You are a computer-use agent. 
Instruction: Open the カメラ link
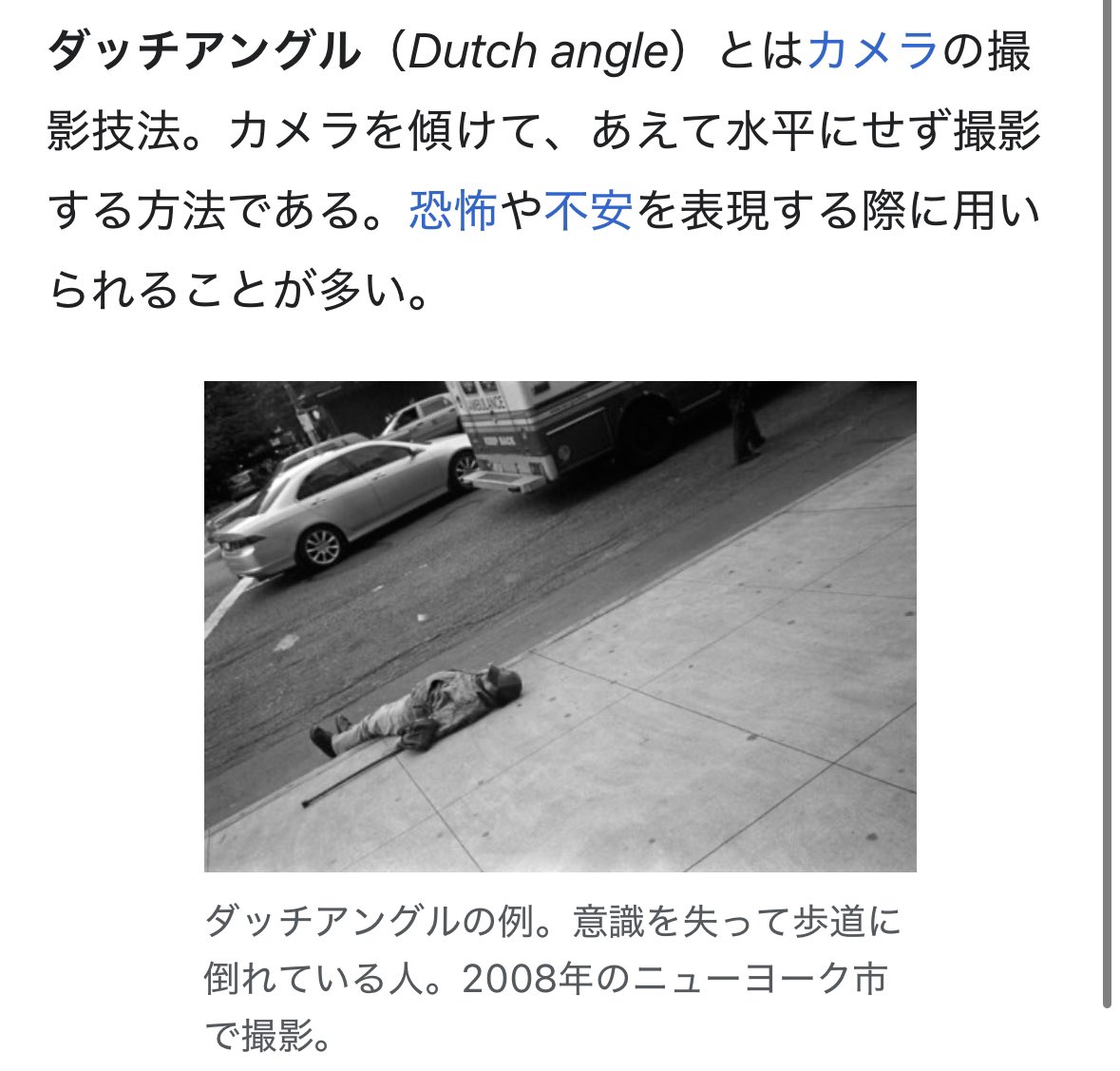tap(872, 51)
